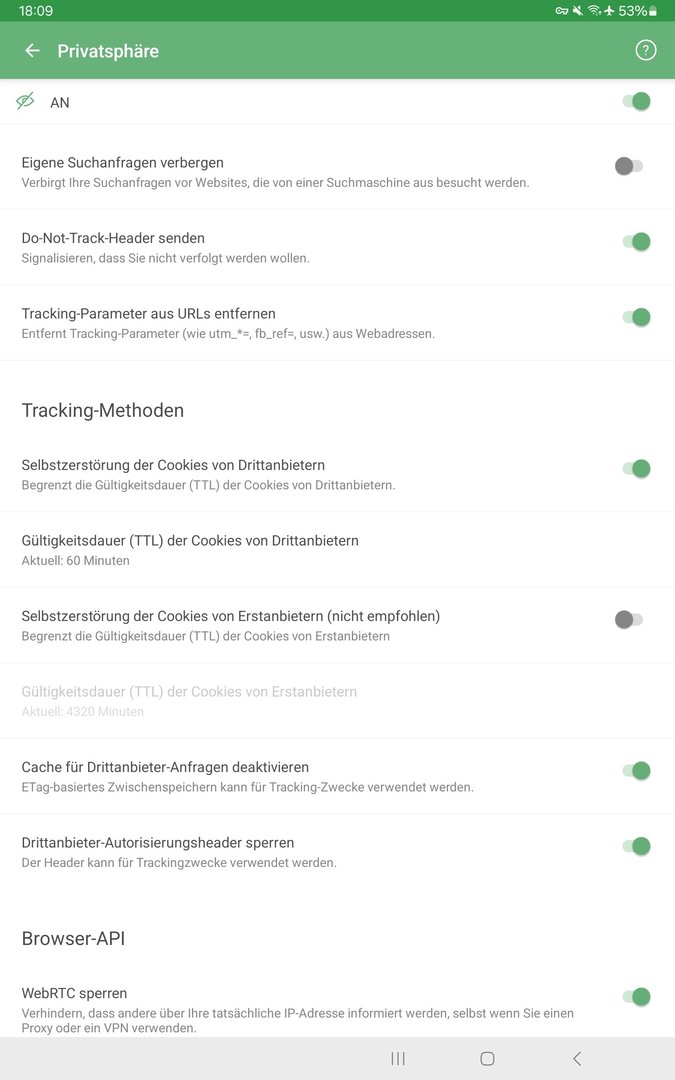This screenshot has width=675, height=1080.
Task: Enable Selbstzerstörung der Cookies von Erstanbietern
Action: 629,620
